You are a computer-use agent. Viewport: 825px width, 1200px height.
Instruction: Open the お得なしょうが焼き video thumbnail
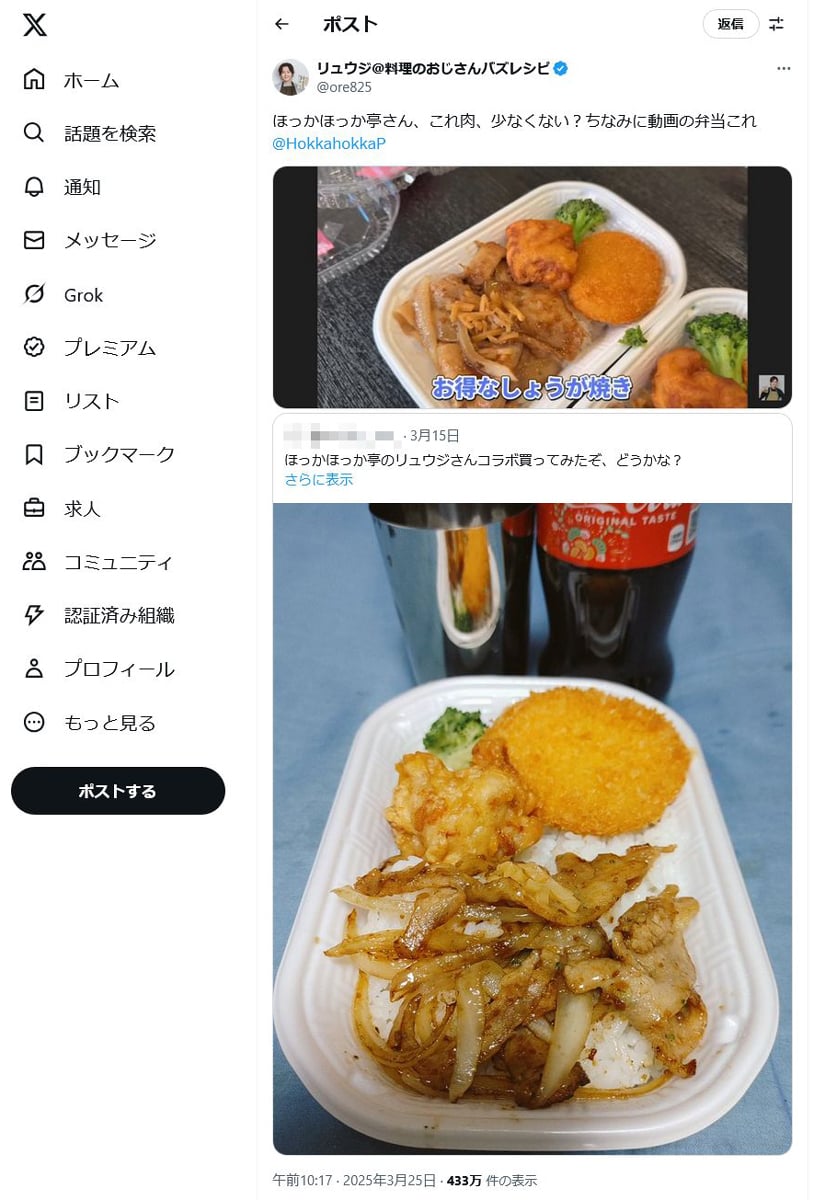coord(532,287)
